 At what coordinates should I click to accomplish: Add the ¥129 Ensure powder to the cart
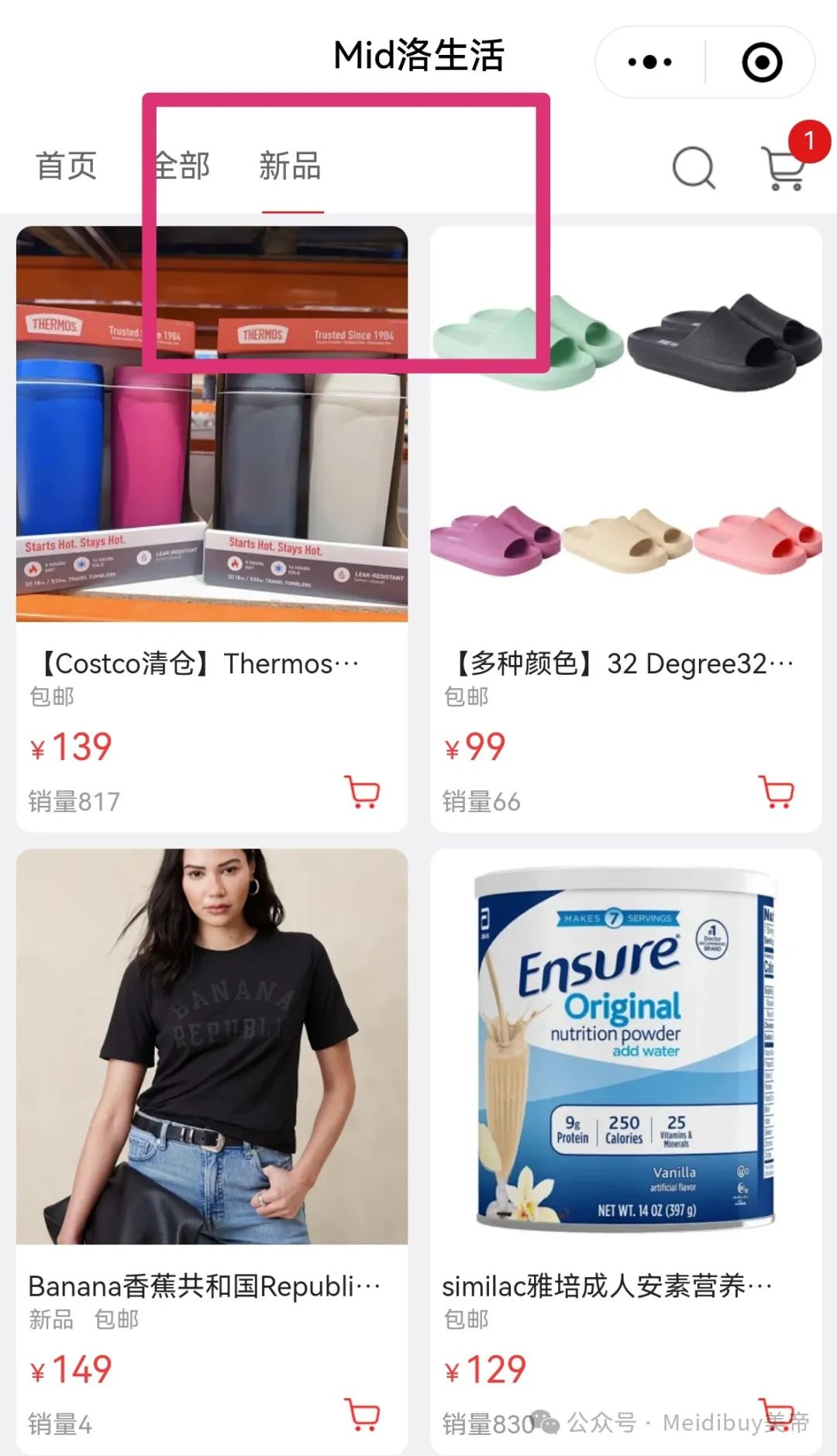tap(777, 1415)
